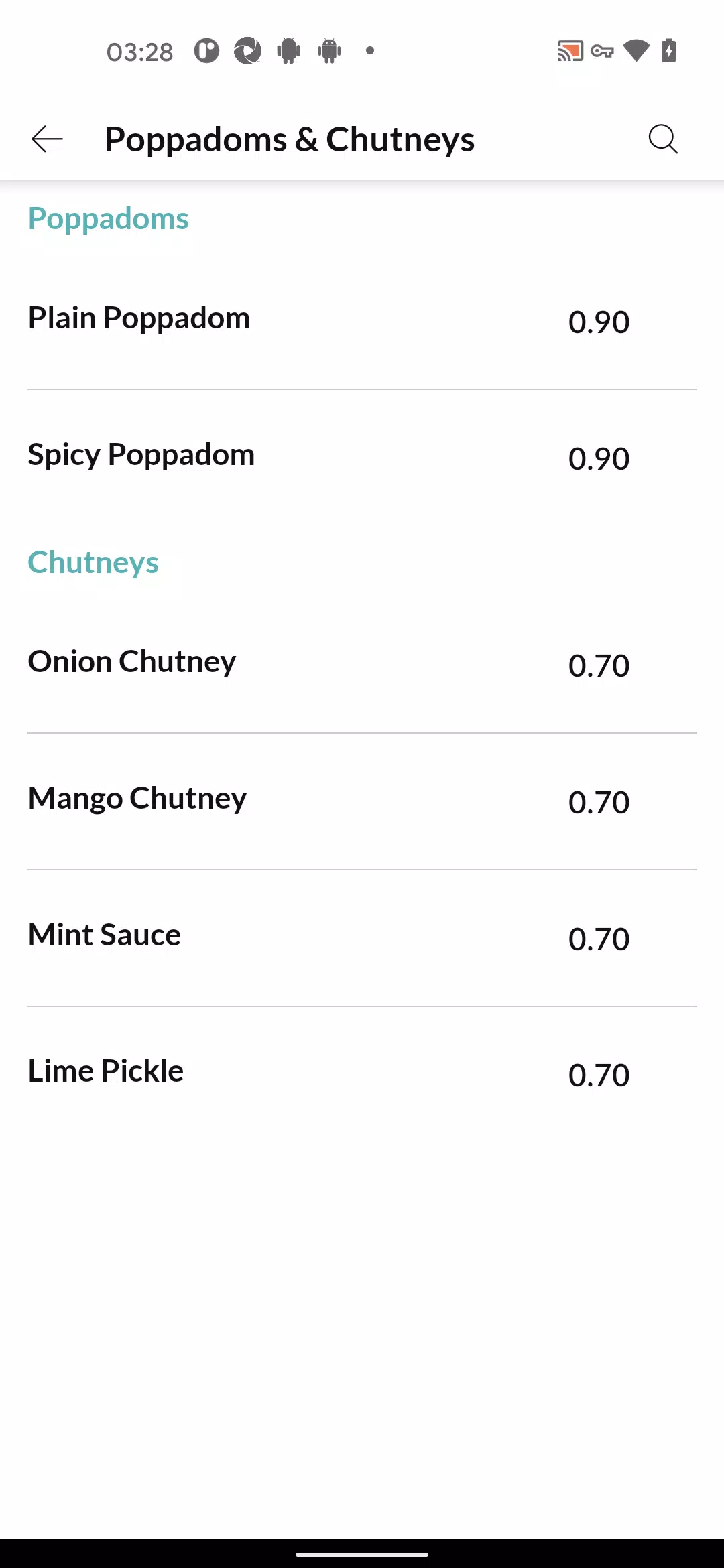This screenshot has width=724, height=1568.
Task: Select the Plain Poppadom item
Action: (362, 321)
